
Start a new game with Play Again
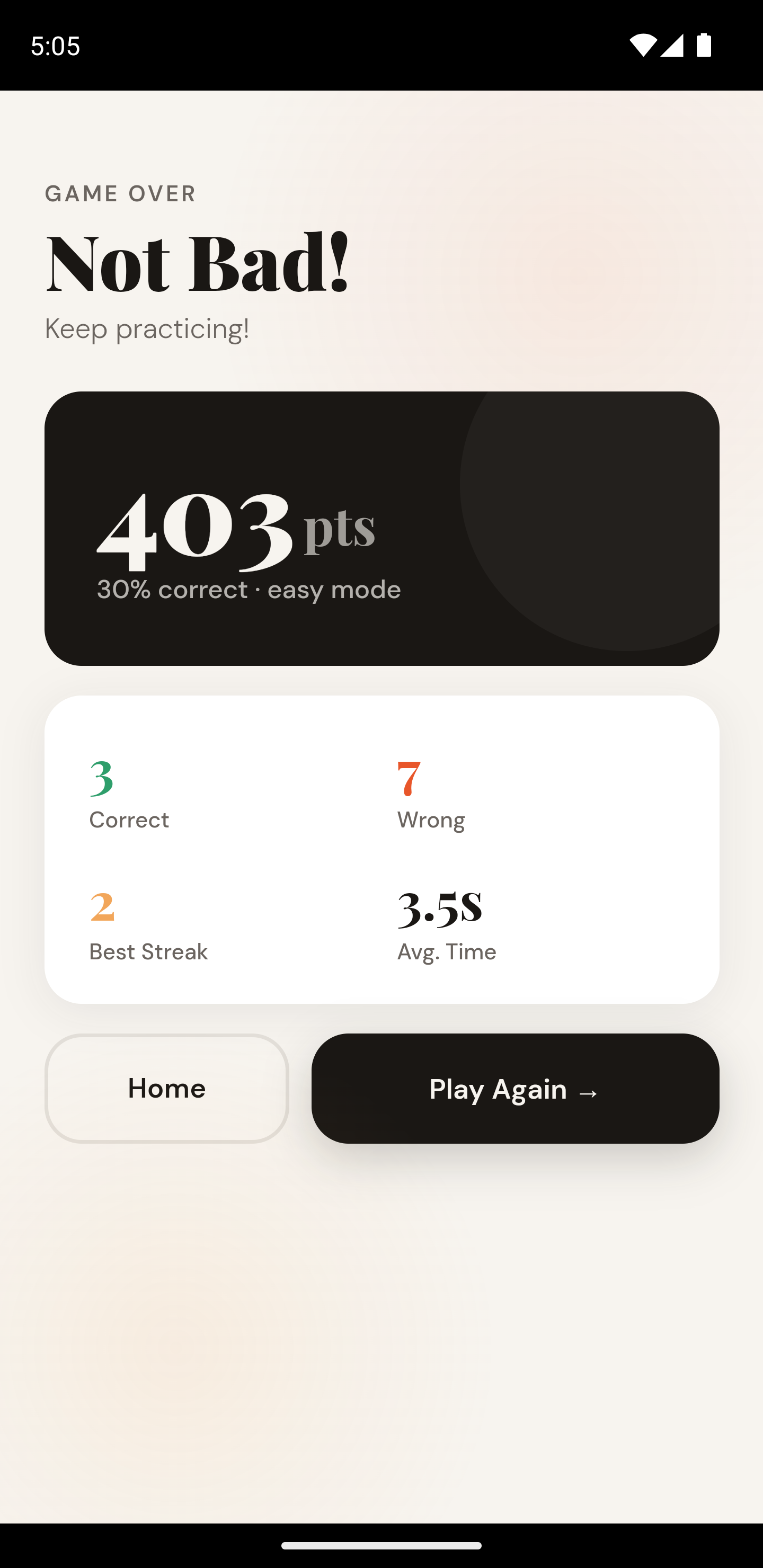[x=514, y=1089]
